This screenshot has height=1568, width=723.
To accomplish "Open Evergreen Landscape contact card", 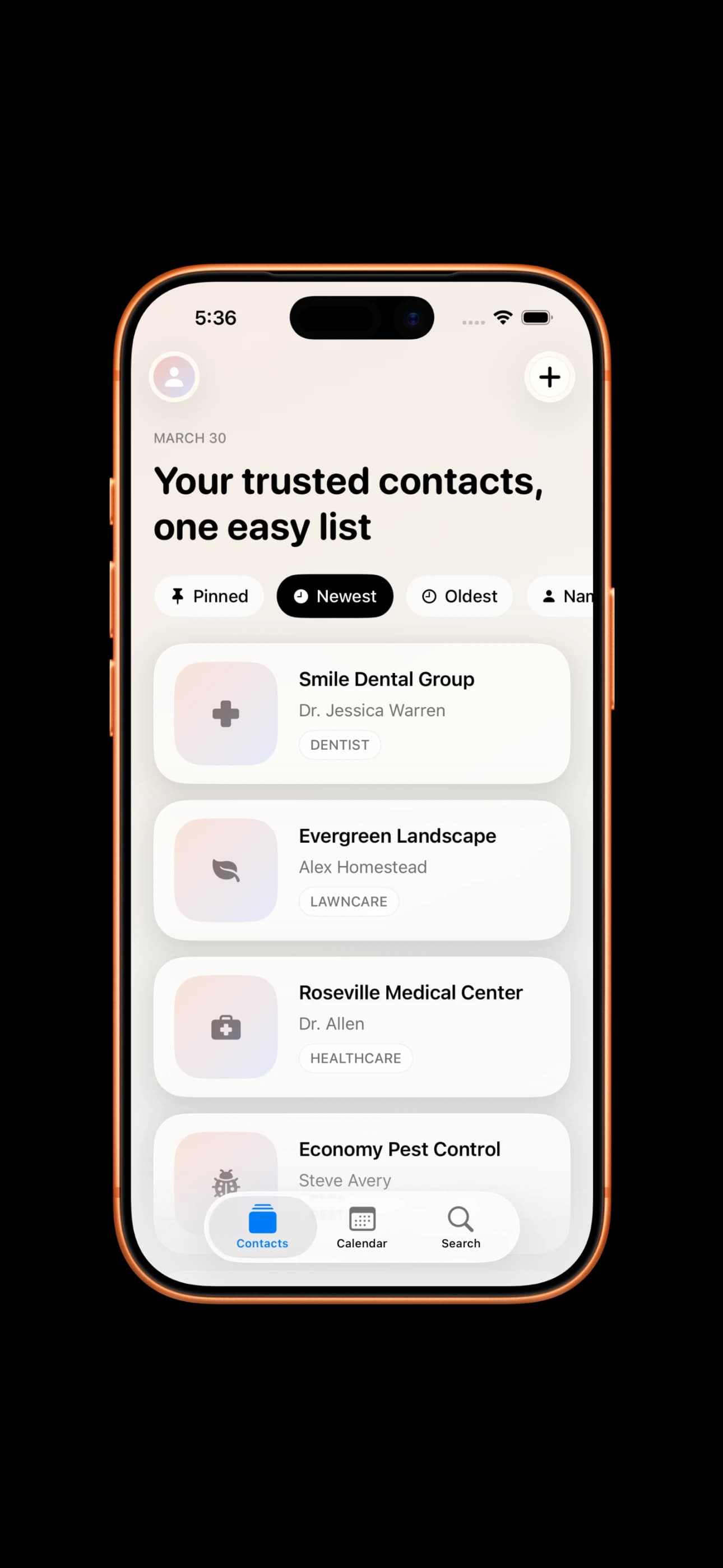I will click(x=361, y=870).
